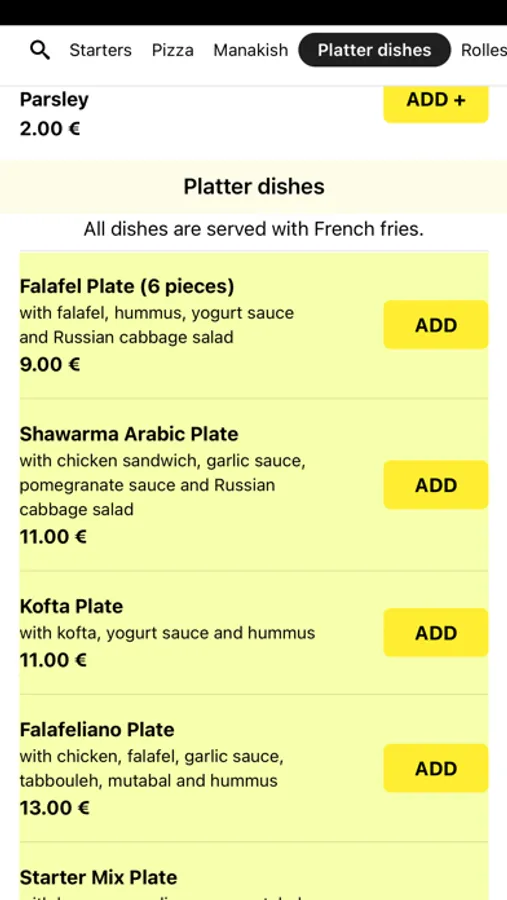Add the Falafeliano Plate
507x900 pixels.
point(436,769)
